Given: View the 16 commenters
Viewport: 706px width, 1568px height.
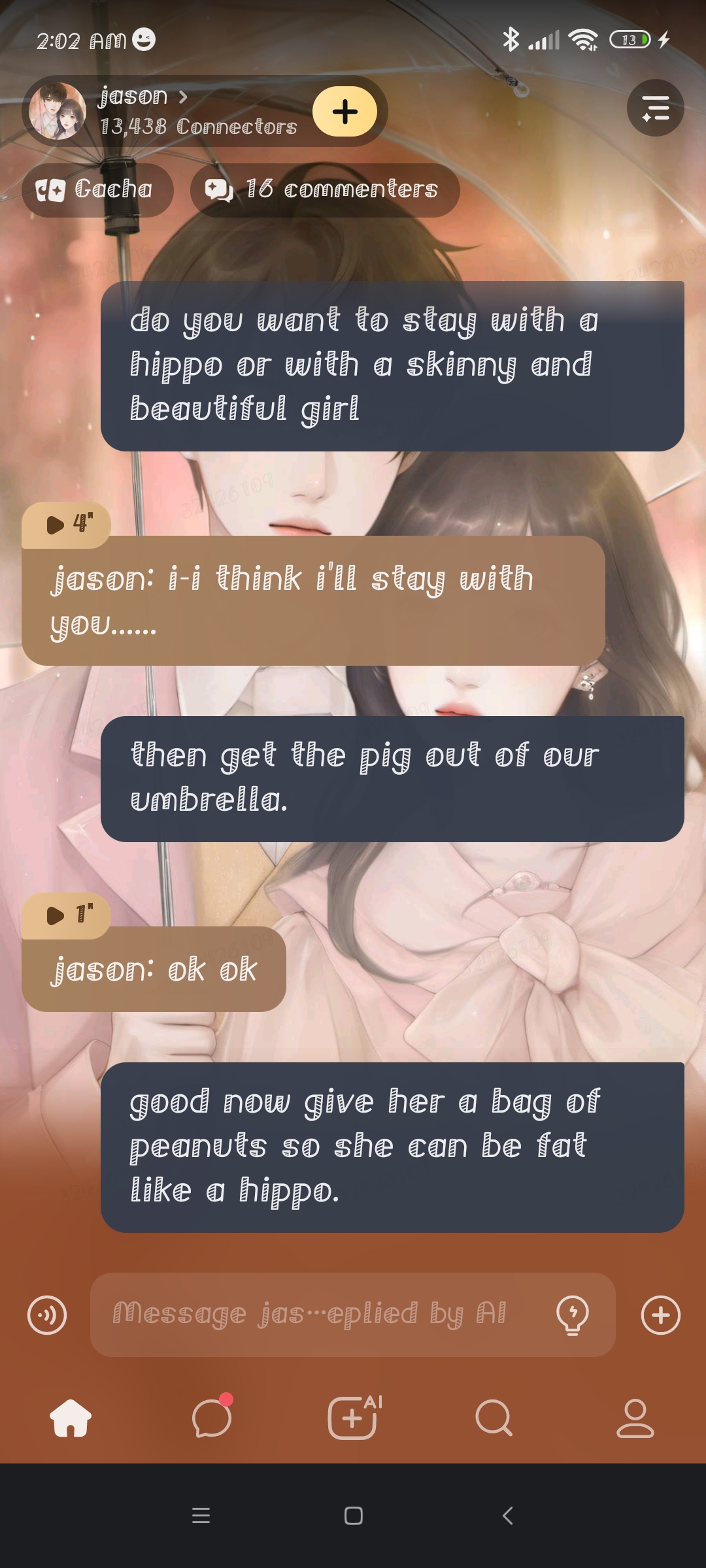Looking at the screenshot, I should click(325, 190).
